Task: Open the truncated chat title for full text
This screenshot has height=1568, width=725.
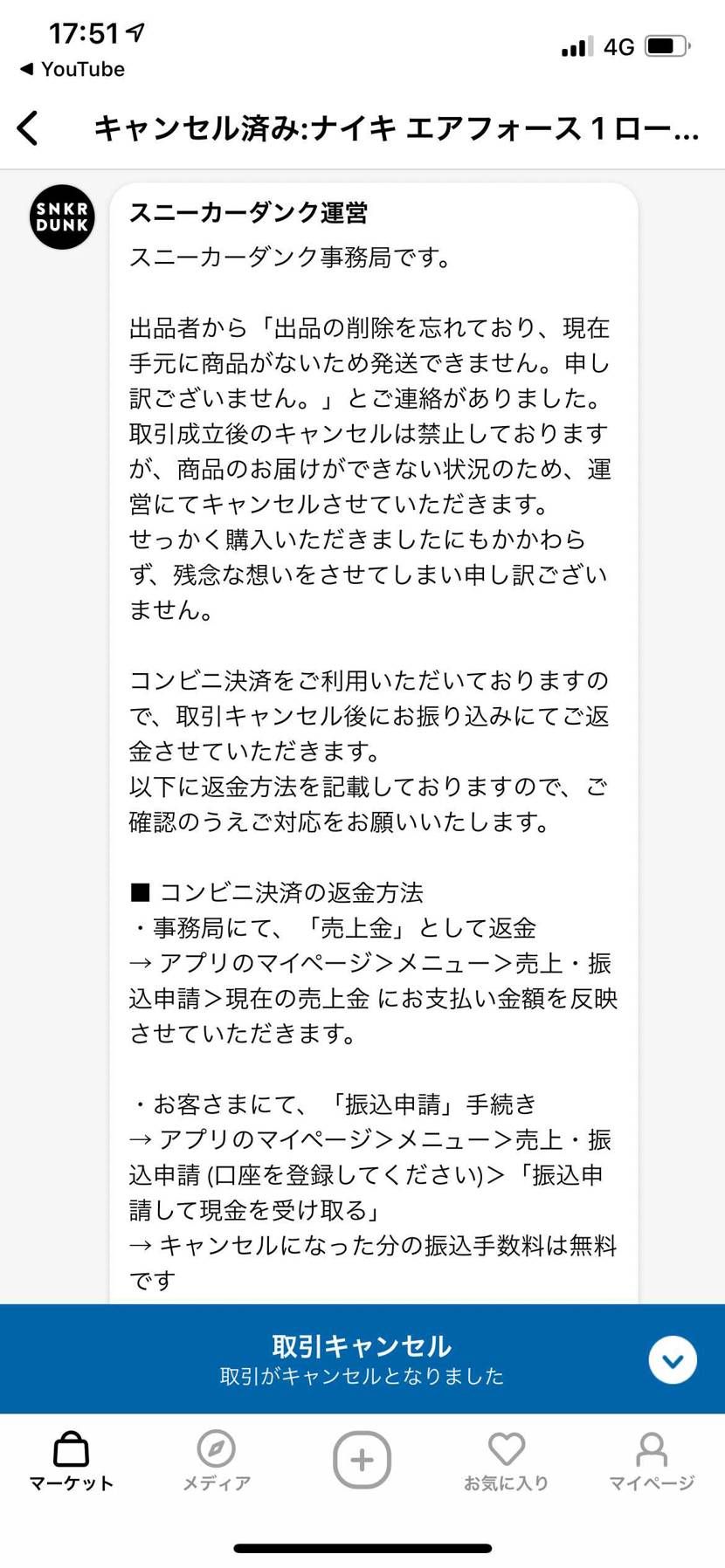Action: (x=393, y=127)
